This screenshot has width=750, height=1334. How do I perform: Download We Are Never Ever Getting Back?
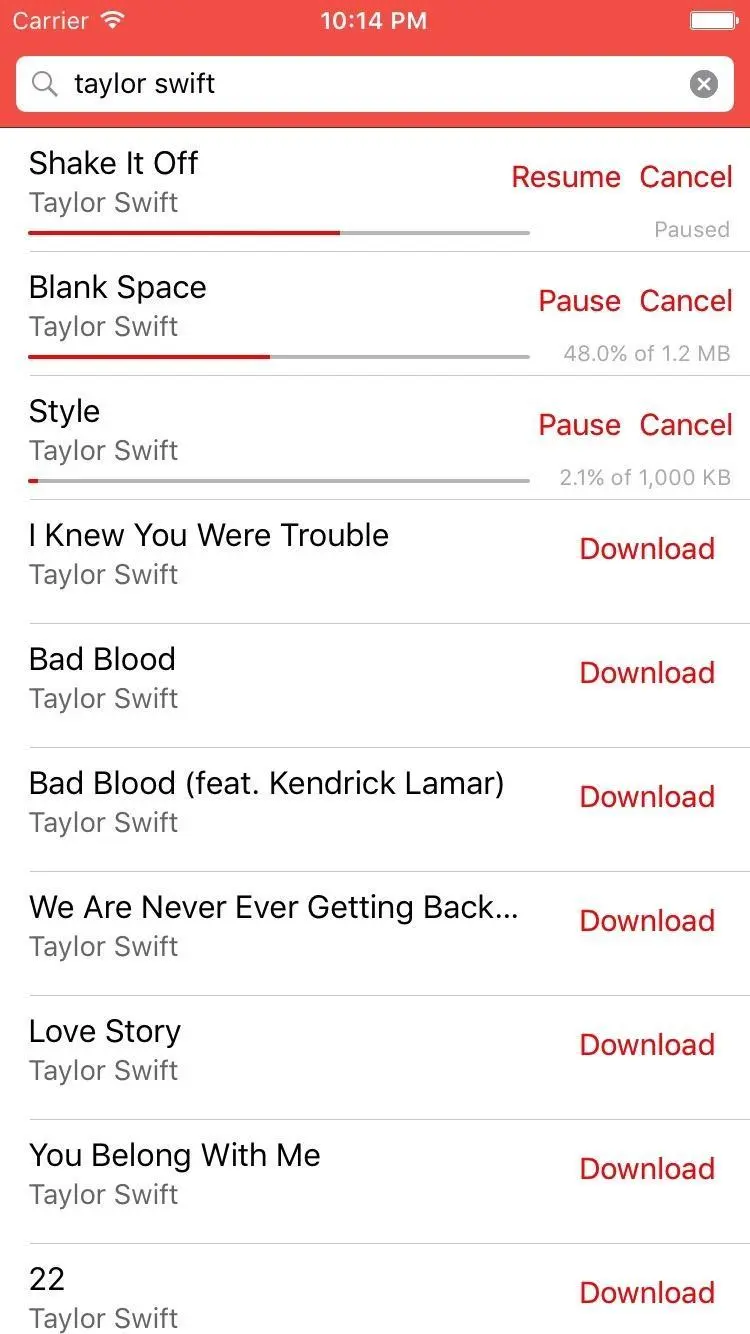pyautogui.click(x=647, y=921)
